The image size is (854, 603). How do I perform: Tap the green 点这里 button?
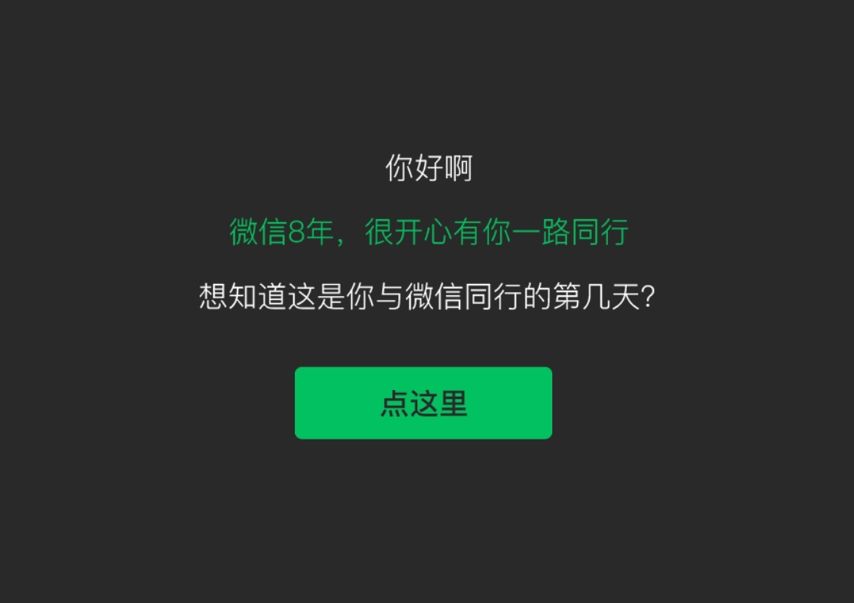[x=423, y=403]
